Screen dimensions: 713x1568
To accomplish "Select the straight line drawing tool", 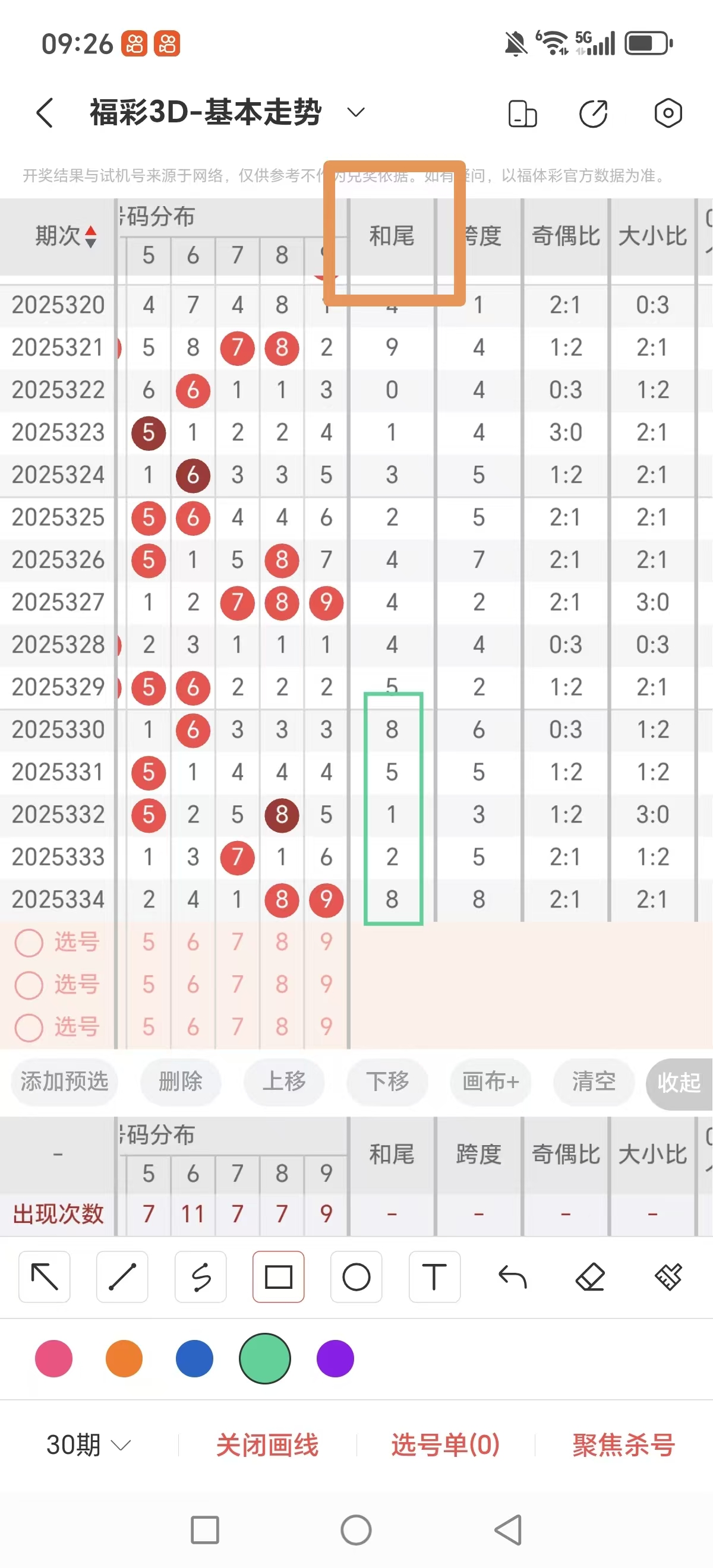I will pyautogui.click(x=122, y=1278).
